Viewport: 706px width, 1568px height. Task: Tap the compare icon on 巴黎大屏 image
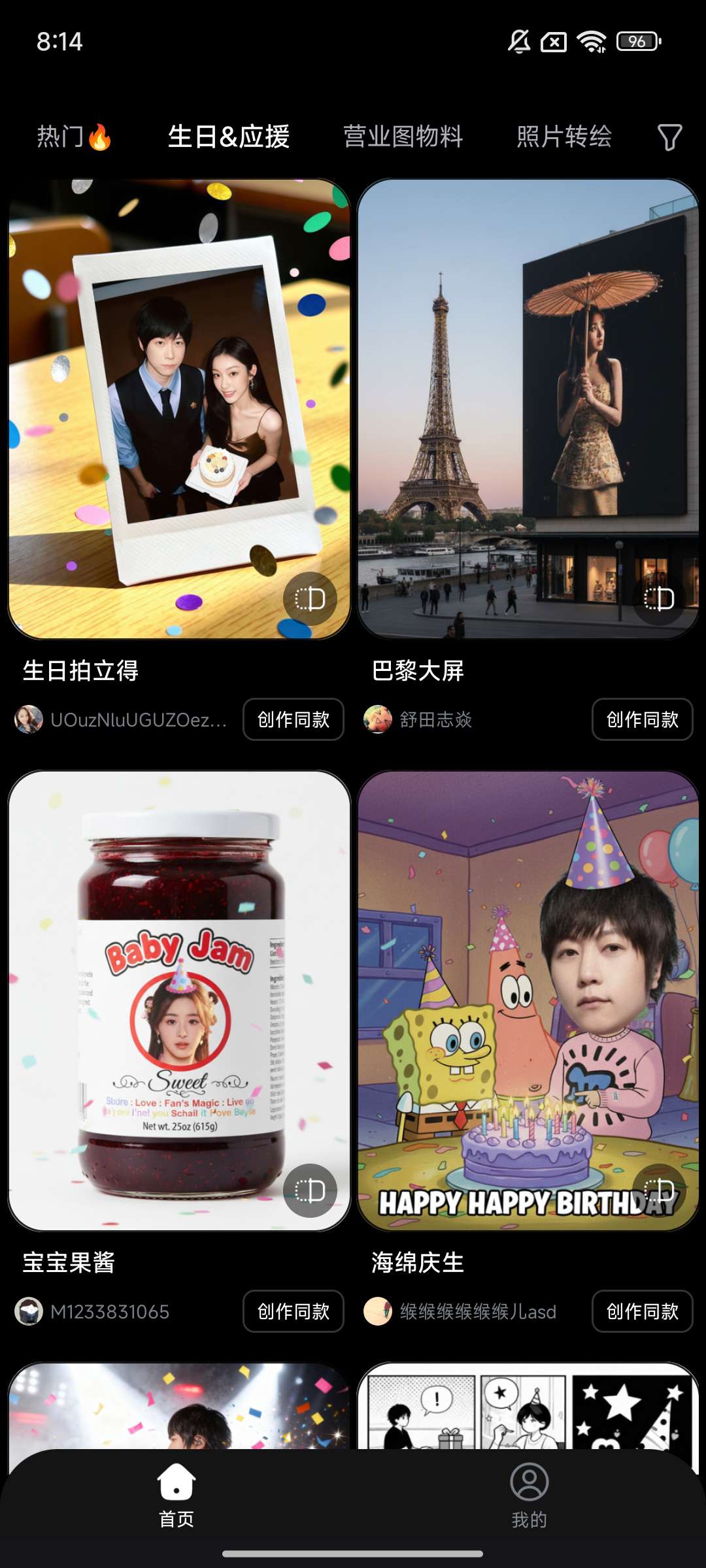click(x=659, y=598)
